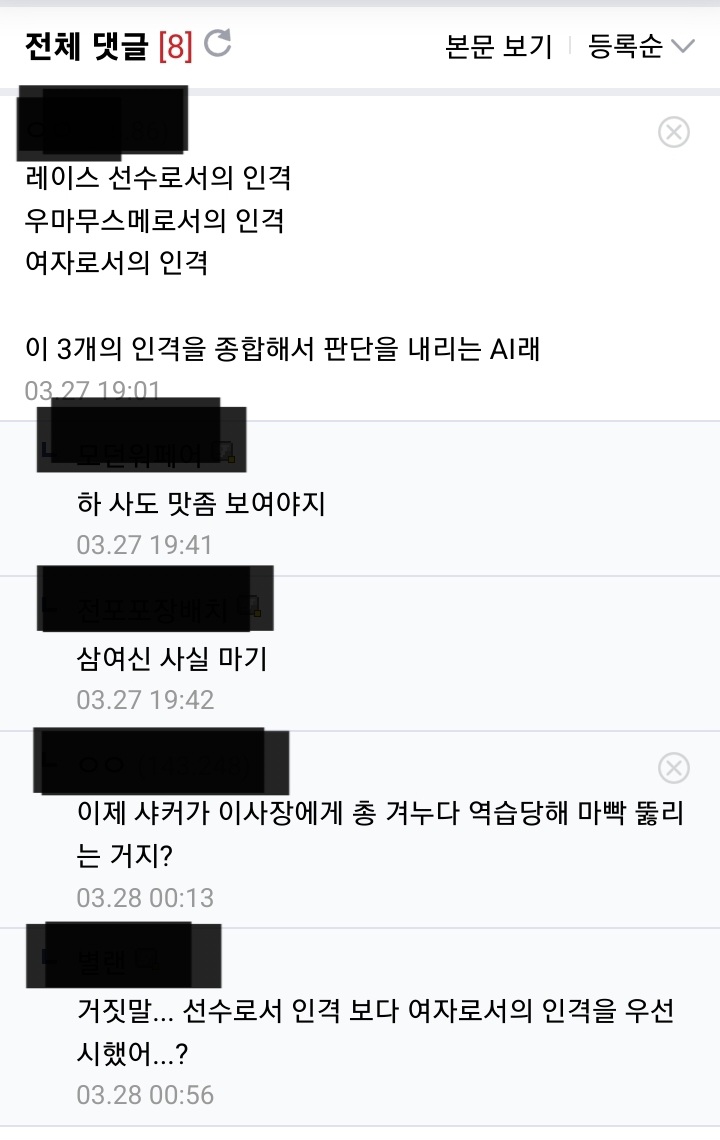This screenshot has height=1140, width=720.
Task: Delete the comment about 3개의 인격
Action: coord(674,132)
